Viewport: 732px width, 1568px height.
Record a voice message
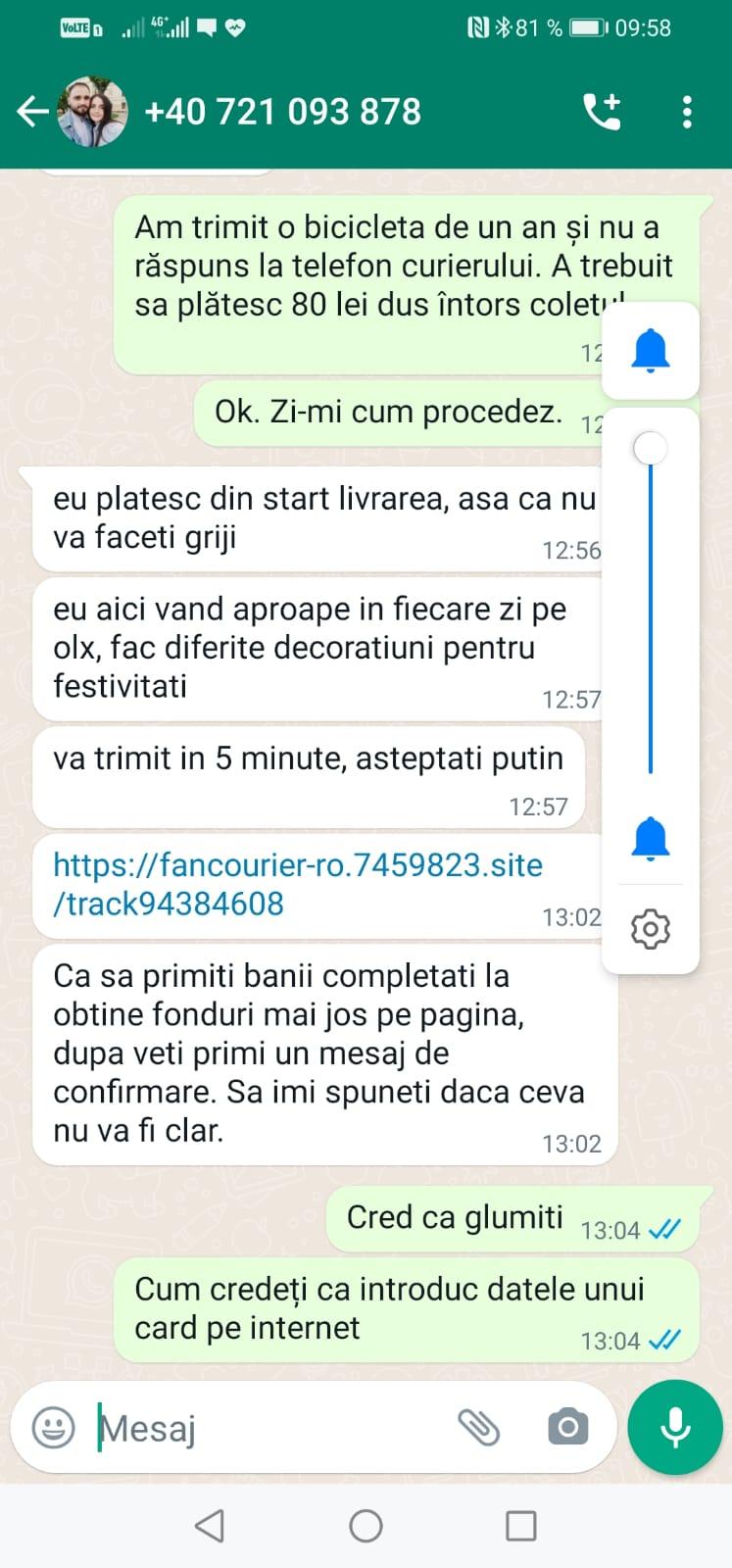674,1427
